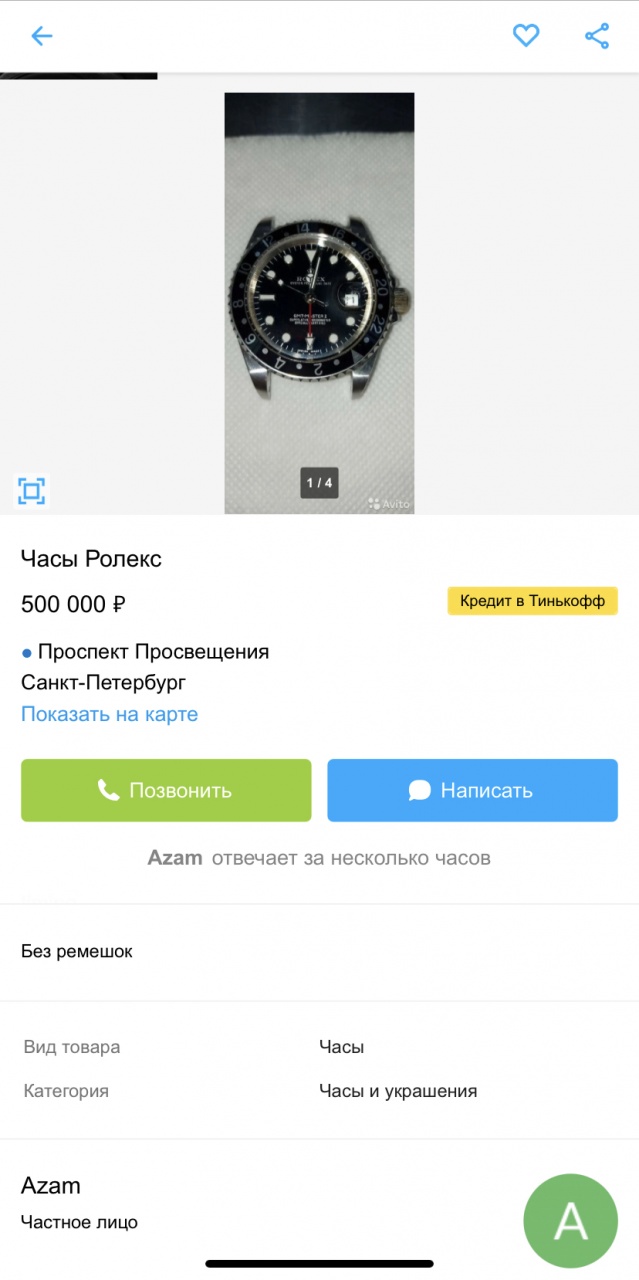The image size is (639, 1280).
Task: Open Показать на карте link
Action: (109, 714)
